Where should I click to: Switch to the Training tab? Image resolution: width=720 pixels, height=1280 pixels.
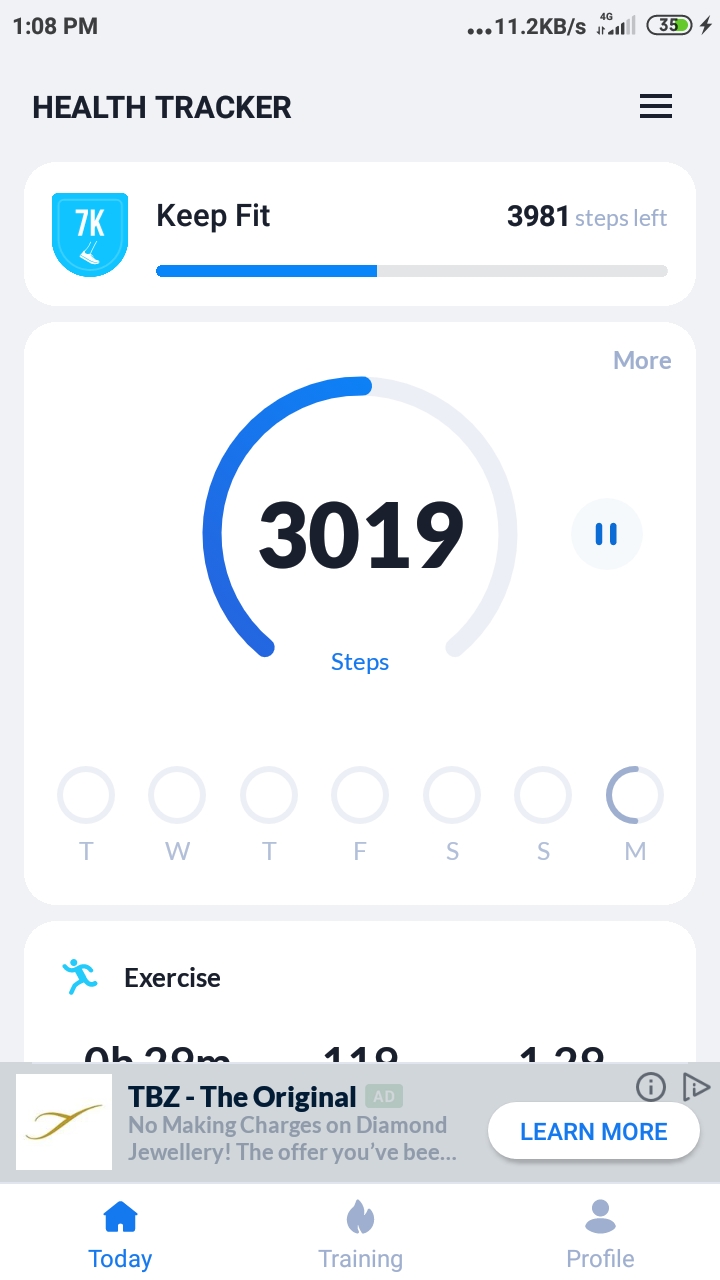360,1236
